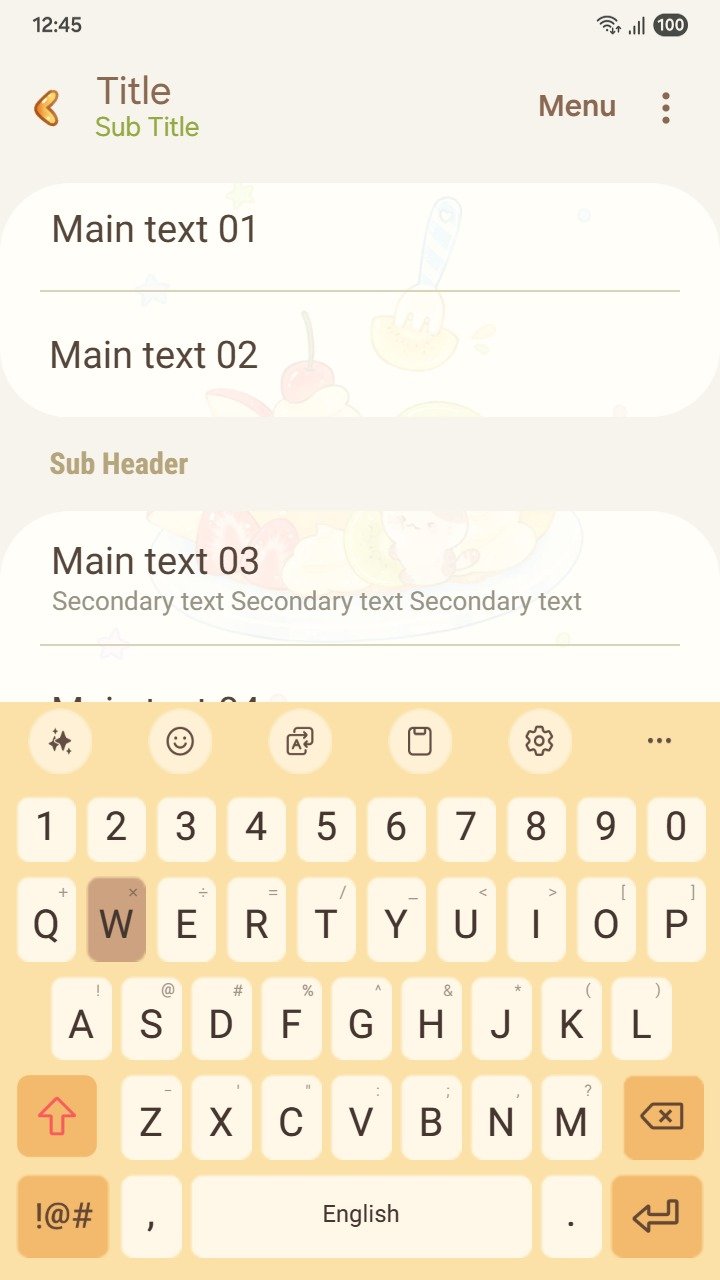Hit the enter key on the keyboard

pos(656,1216)
